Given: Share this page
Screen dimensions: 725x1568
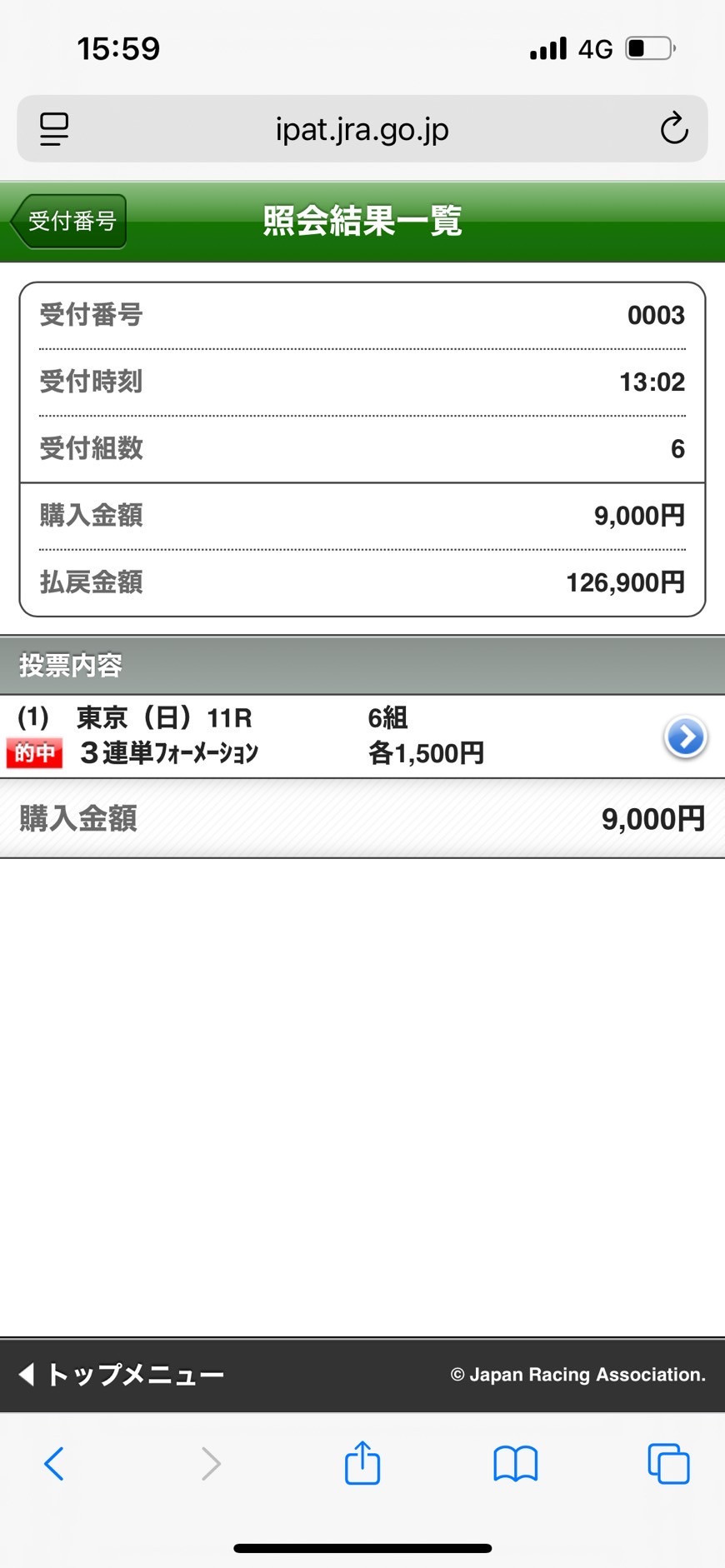Looking at the screenshot, I should [362, 1462].
